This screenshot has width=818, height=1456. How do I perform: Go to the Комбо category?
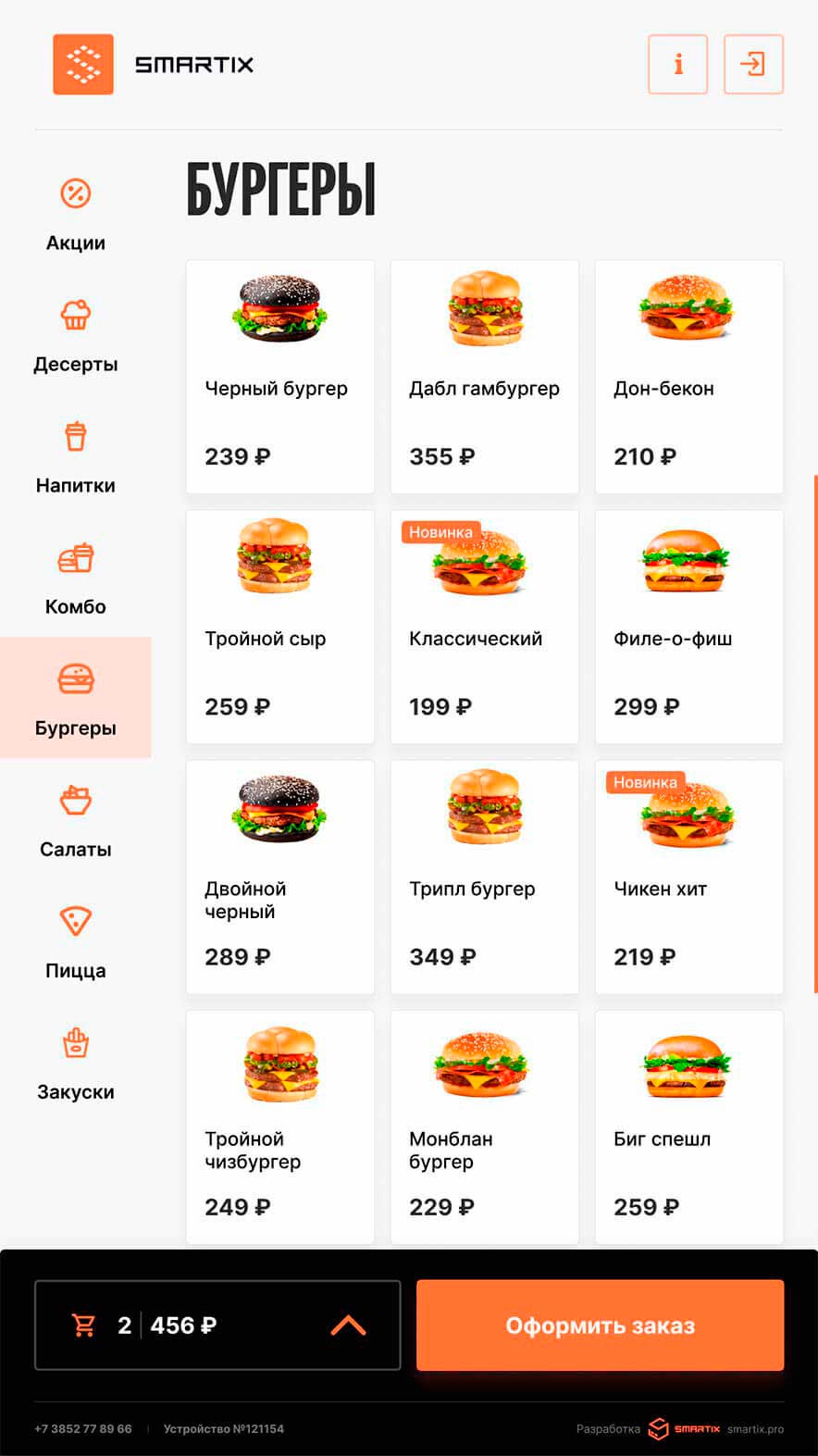[x=76, y=577]
